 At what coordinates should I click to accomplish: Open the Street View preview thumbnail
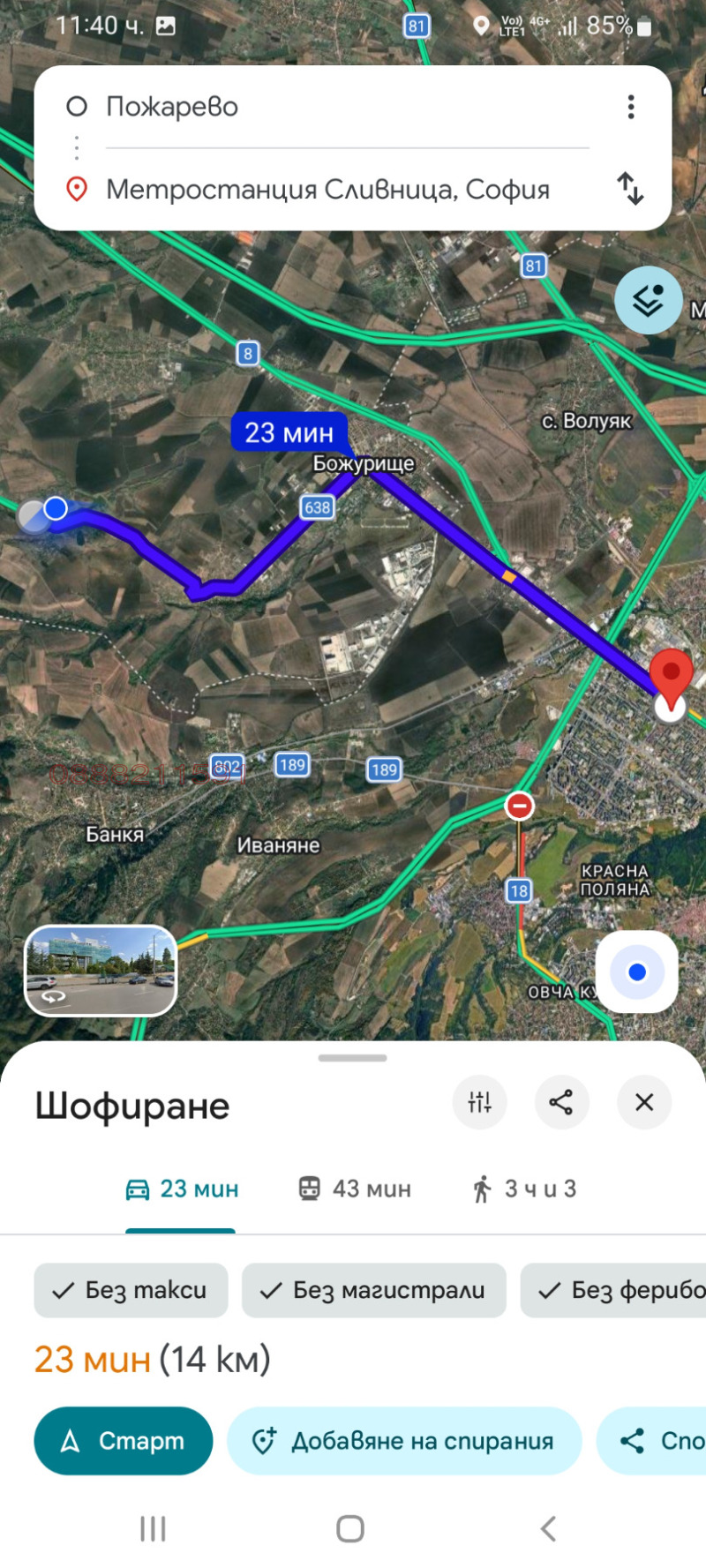pyautogui.click(x=100, y=971)
